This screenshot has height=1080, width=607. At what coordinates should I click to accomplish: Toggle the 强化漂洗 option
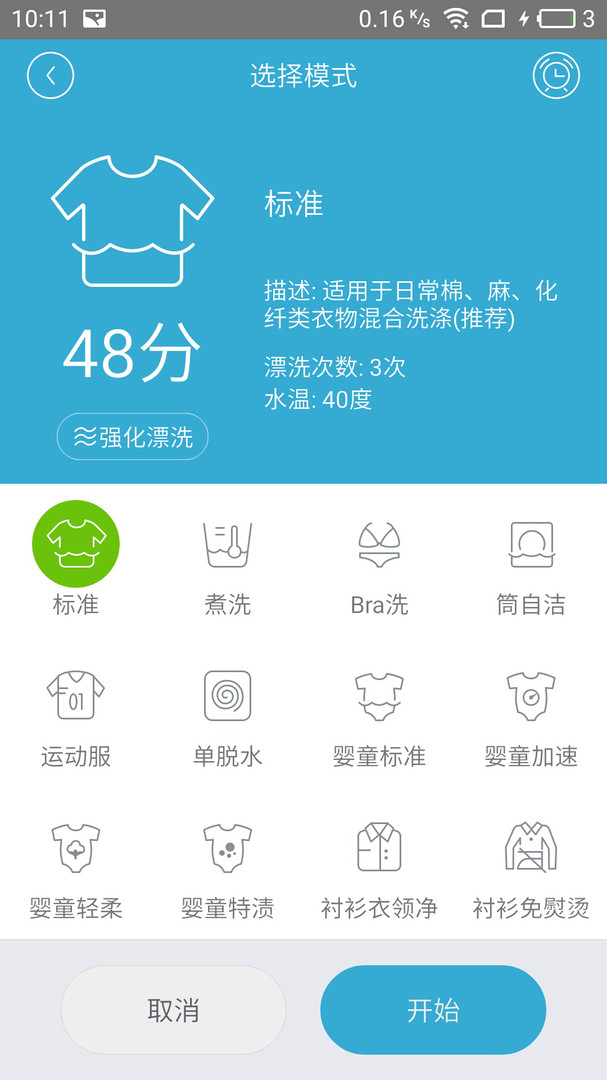132,437
